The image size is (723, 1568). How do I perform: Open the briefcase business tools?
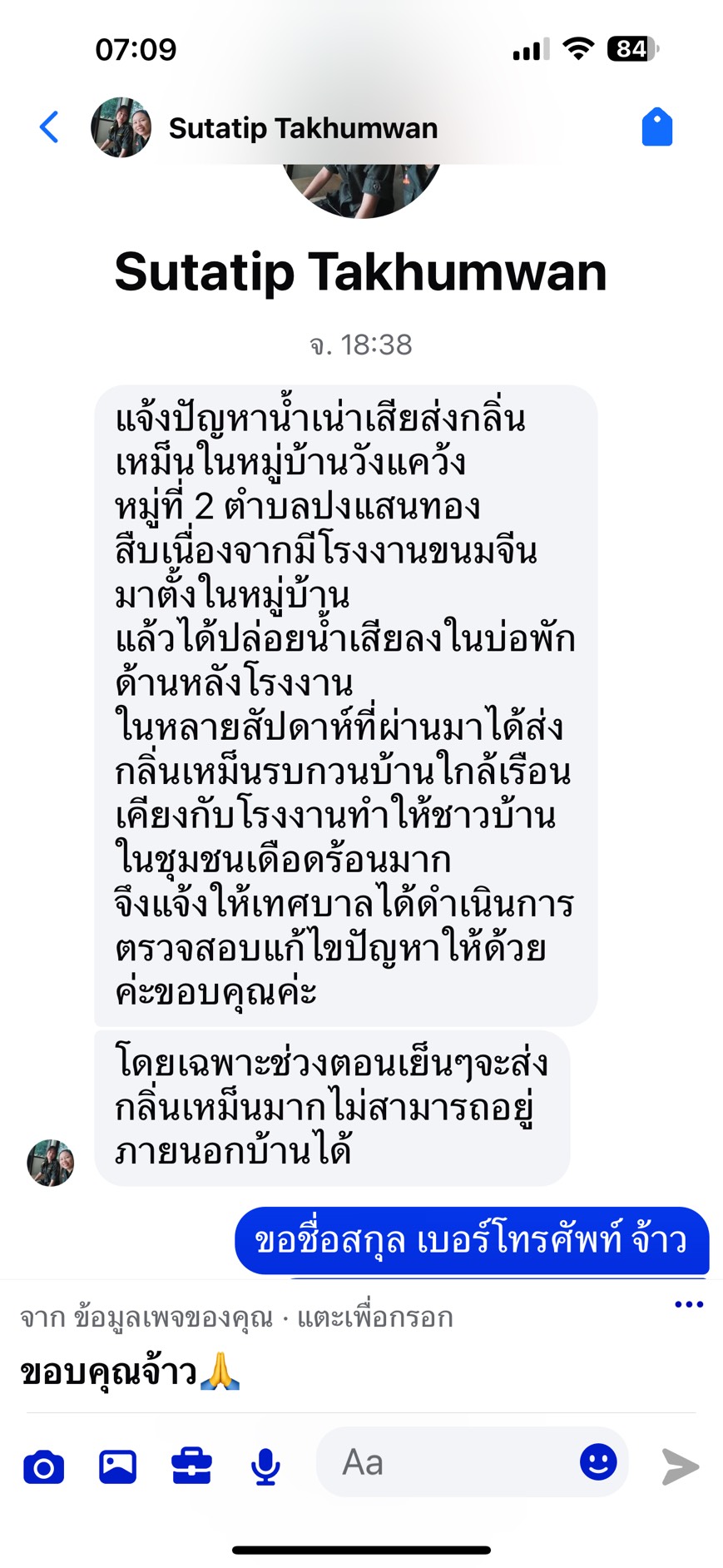pyautogui.click(x=191, y=1466)
